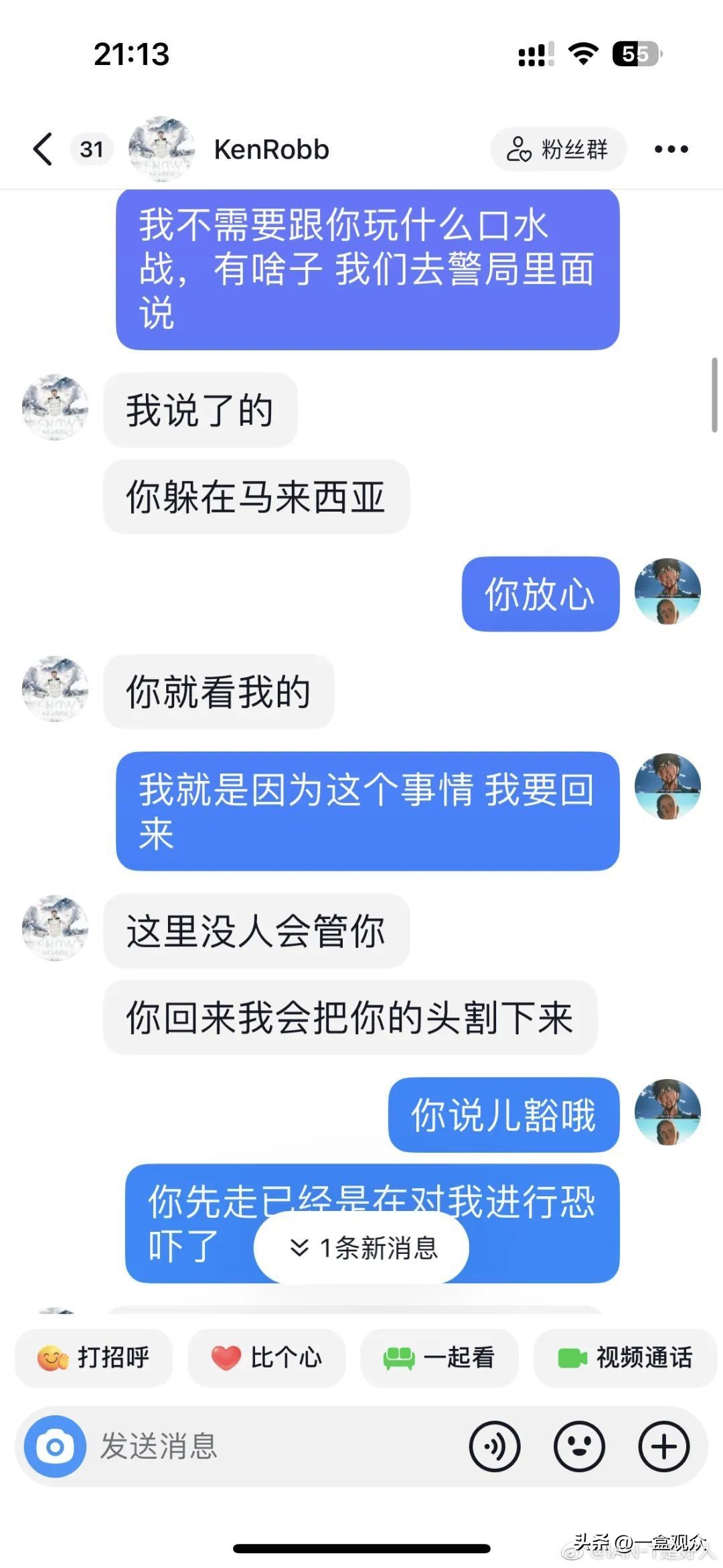Tap the 一起看 watch-together icon
Image resolution: width=723 pixels, height=1568 pixels.
pyautogui.click(x=400, y=1358)
